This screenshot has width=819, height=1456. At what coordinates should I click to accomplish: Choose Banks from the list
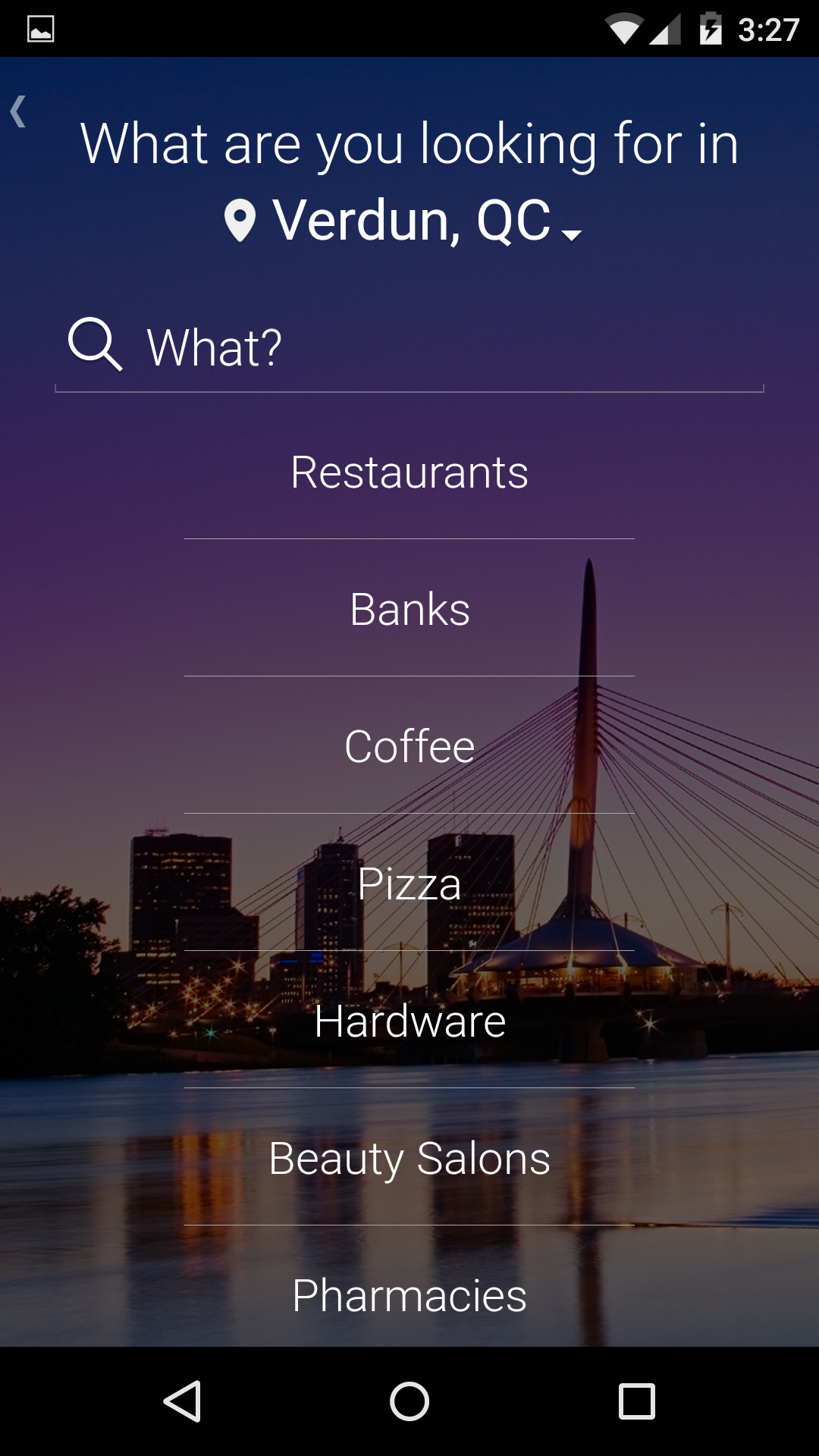(x=409, y=609)
